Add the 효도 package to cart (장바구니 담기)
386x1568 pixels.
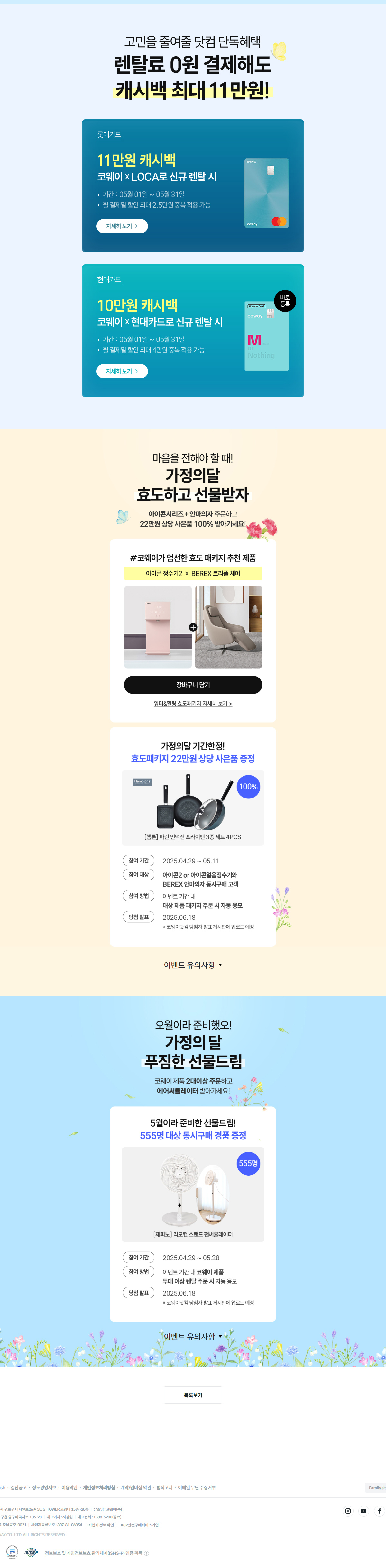193,684
